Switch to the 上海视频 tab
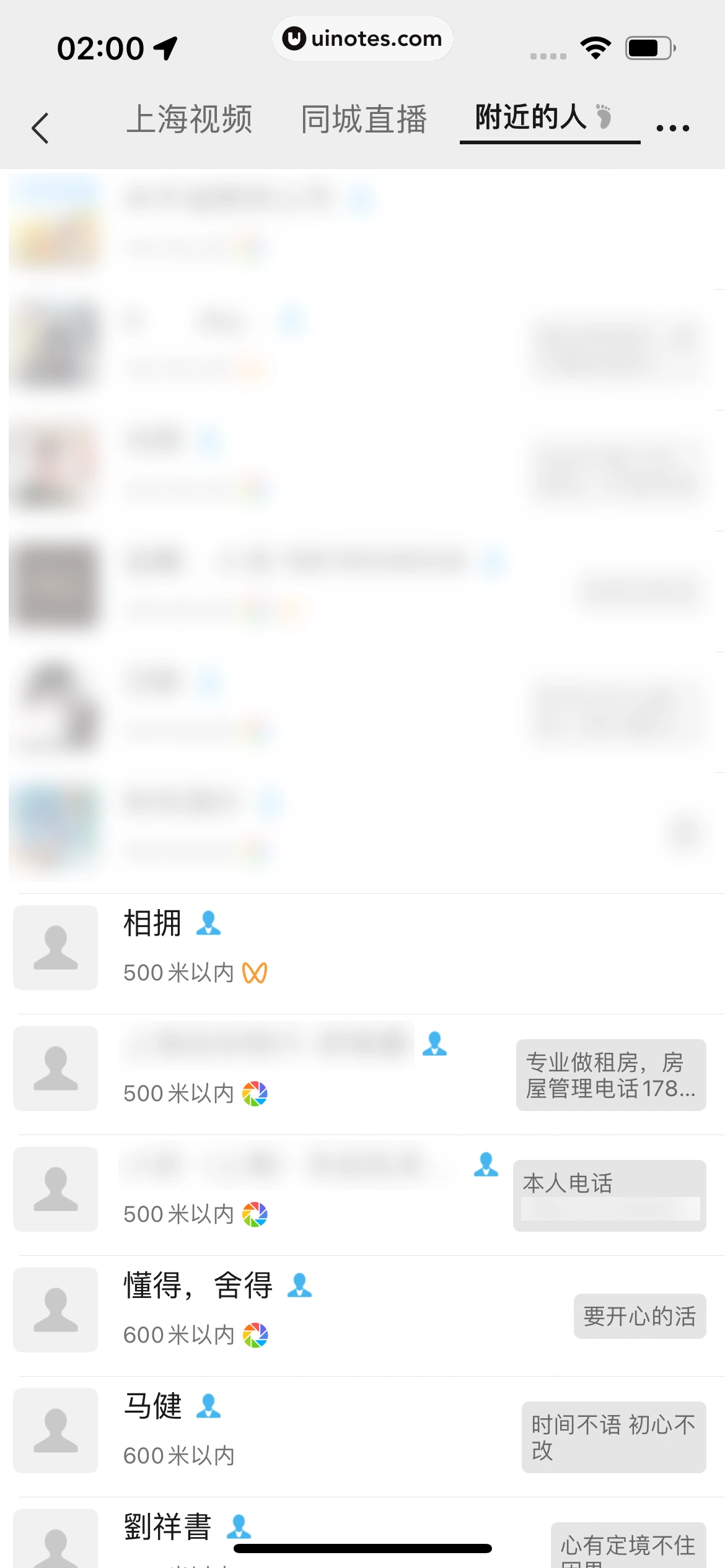 click(x=190, y=119)
